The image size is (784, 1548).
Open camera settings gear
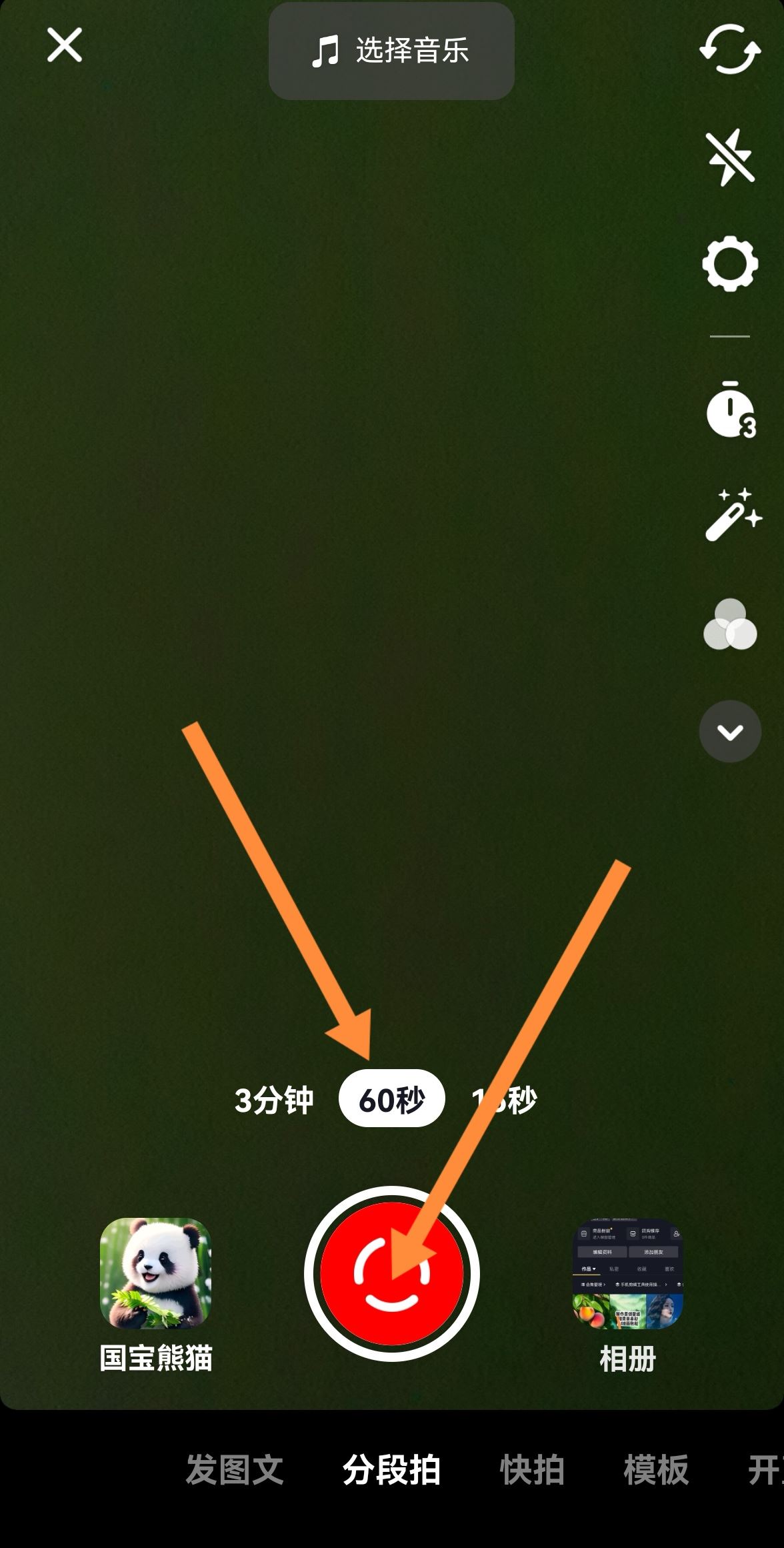(x=730, y=263)
